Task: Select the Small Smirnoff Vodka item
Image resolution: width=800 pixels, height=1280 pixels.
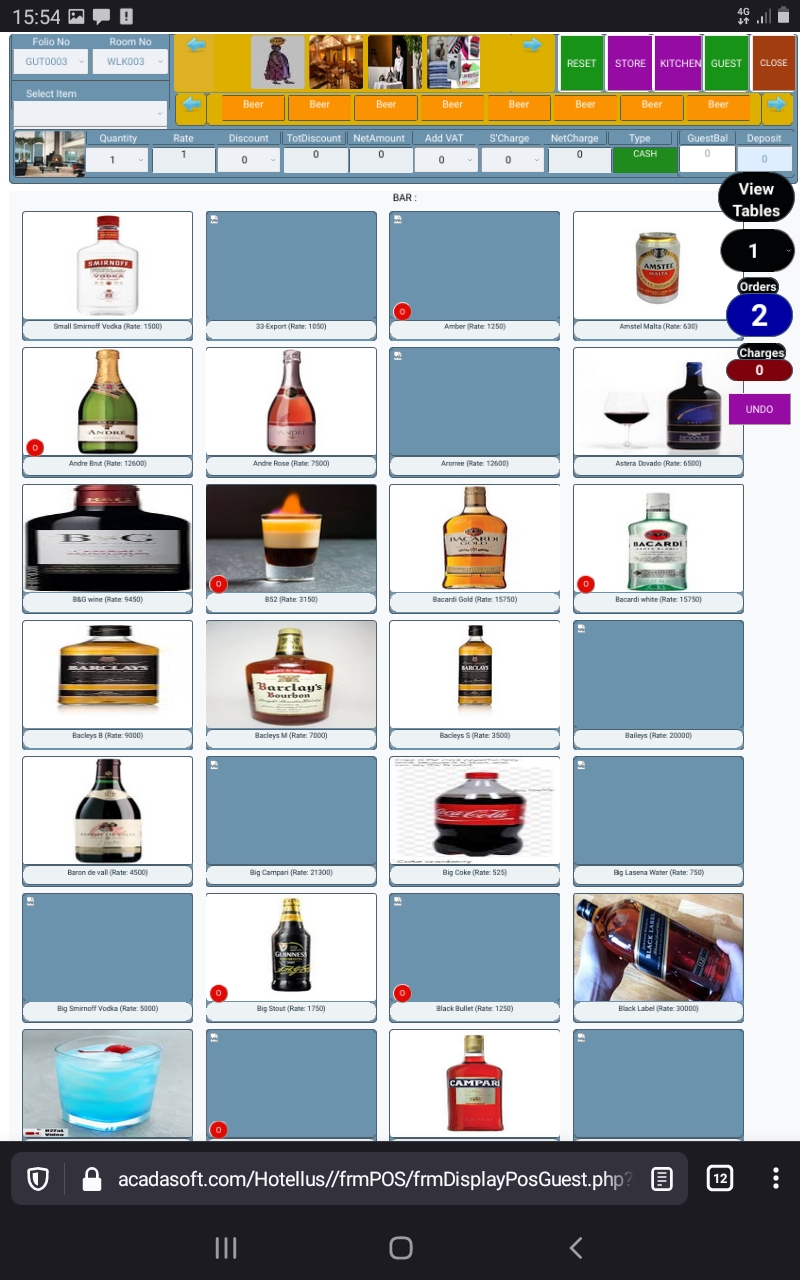Action: tap(107, 265)
